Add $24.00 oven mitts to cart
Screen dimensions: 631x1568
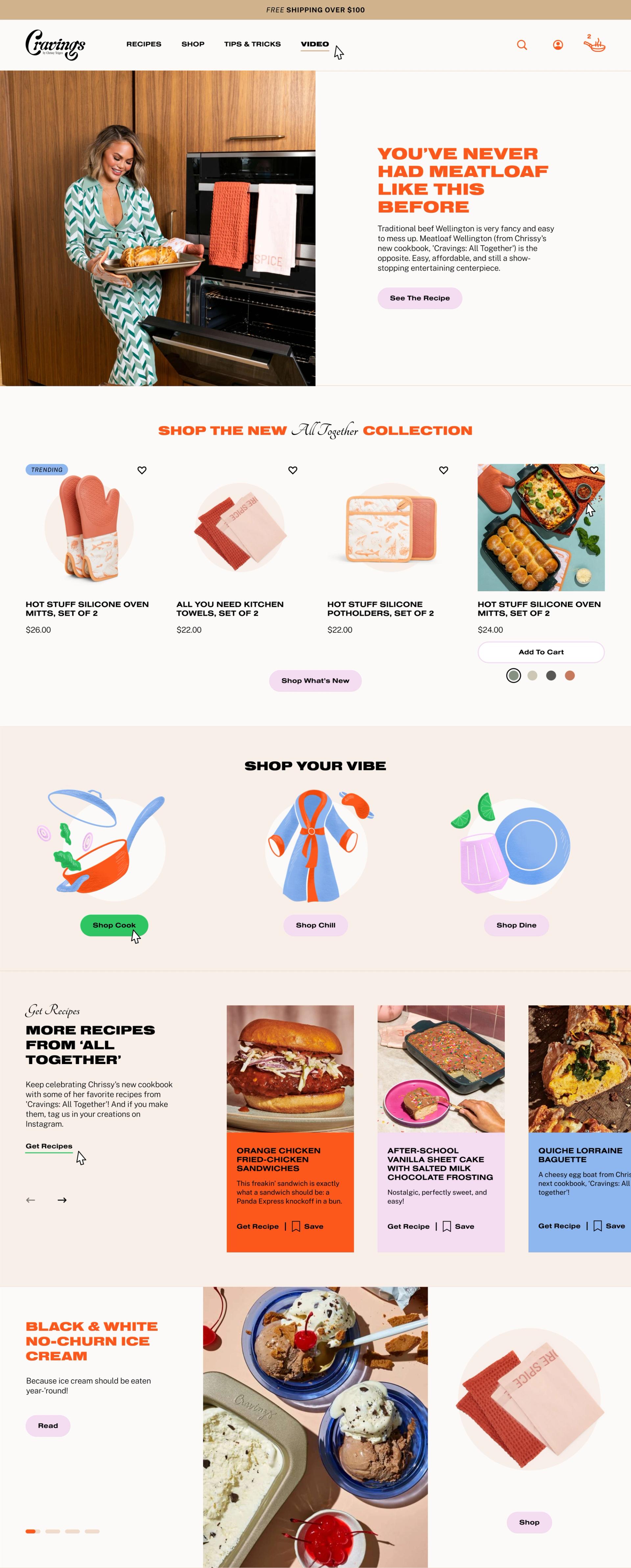coord(540,652)
